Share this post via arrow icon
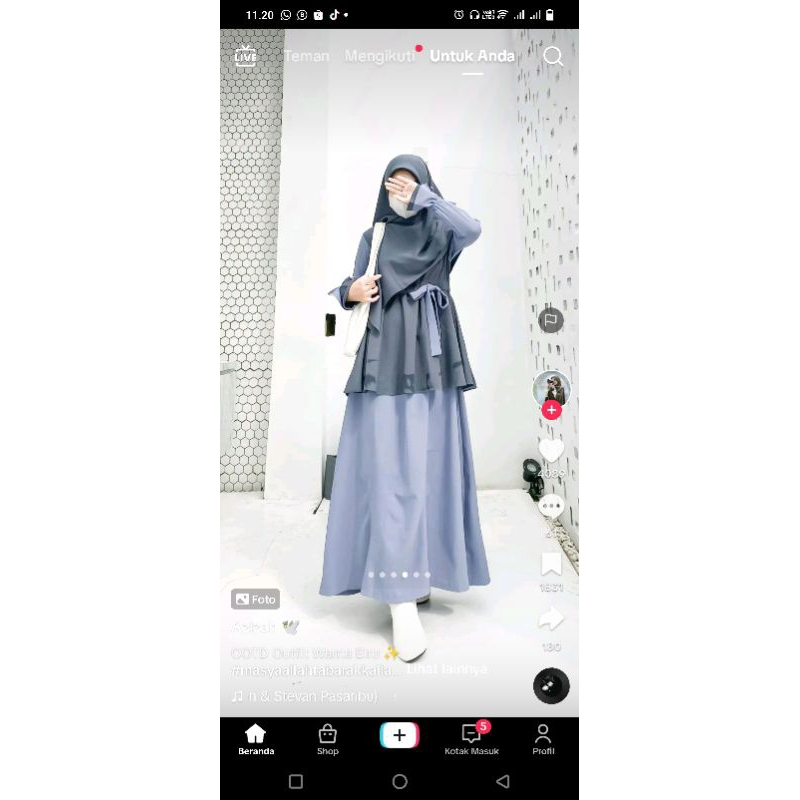This screenshot has width=800, height=800. click(x=551, y=620)
